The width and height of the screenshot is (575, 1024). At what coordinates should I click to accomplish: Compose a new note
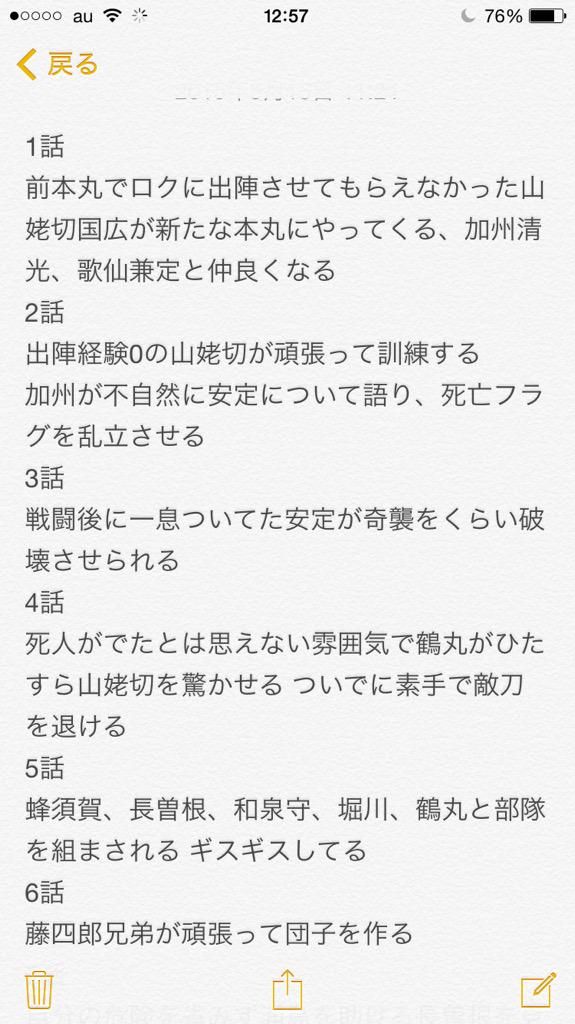tap(538, 989)
